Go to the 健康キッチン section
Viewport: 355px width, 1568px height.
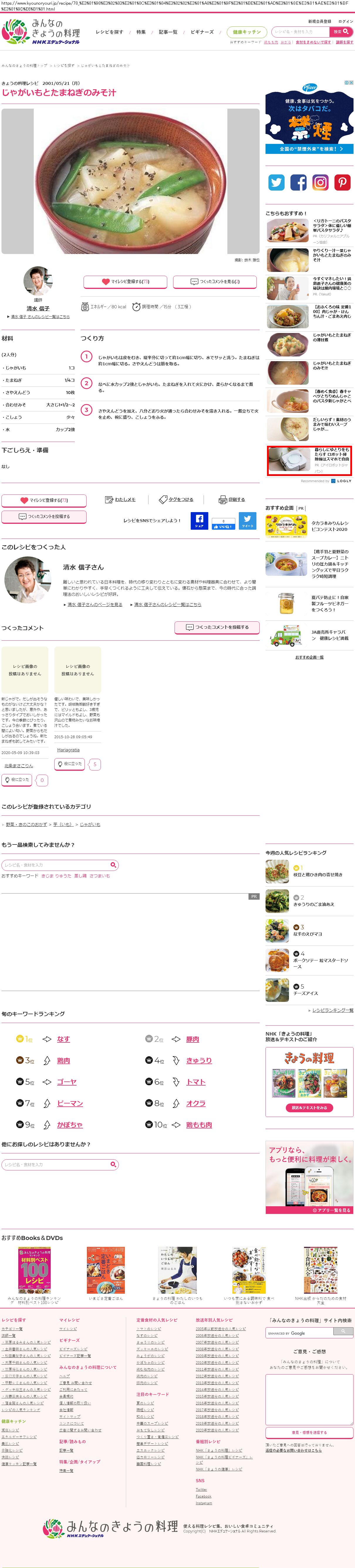246,32
